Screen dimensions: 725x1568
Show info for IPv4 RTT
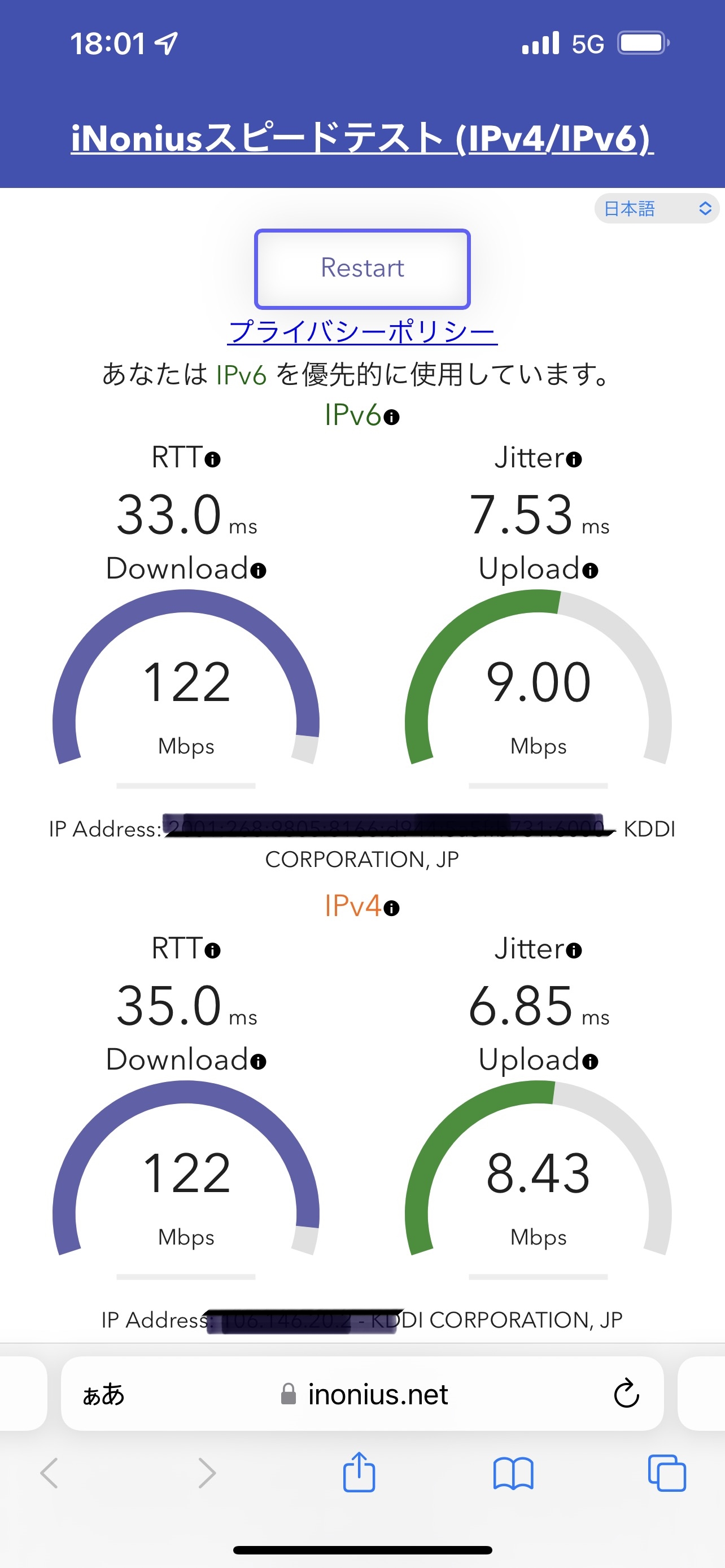coord(212,951)
